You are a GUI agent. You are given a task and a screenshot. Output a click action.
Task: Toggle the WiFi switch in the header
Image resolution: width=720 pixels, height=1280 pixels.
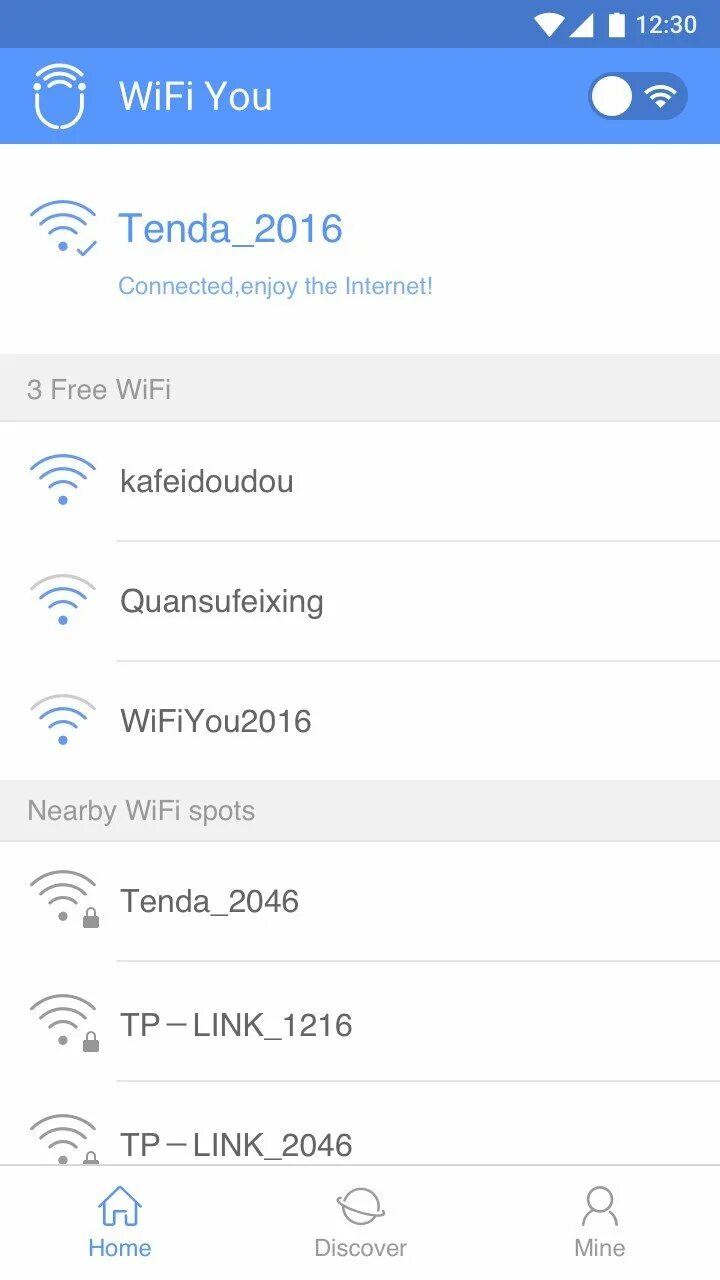tap(637, 96)
